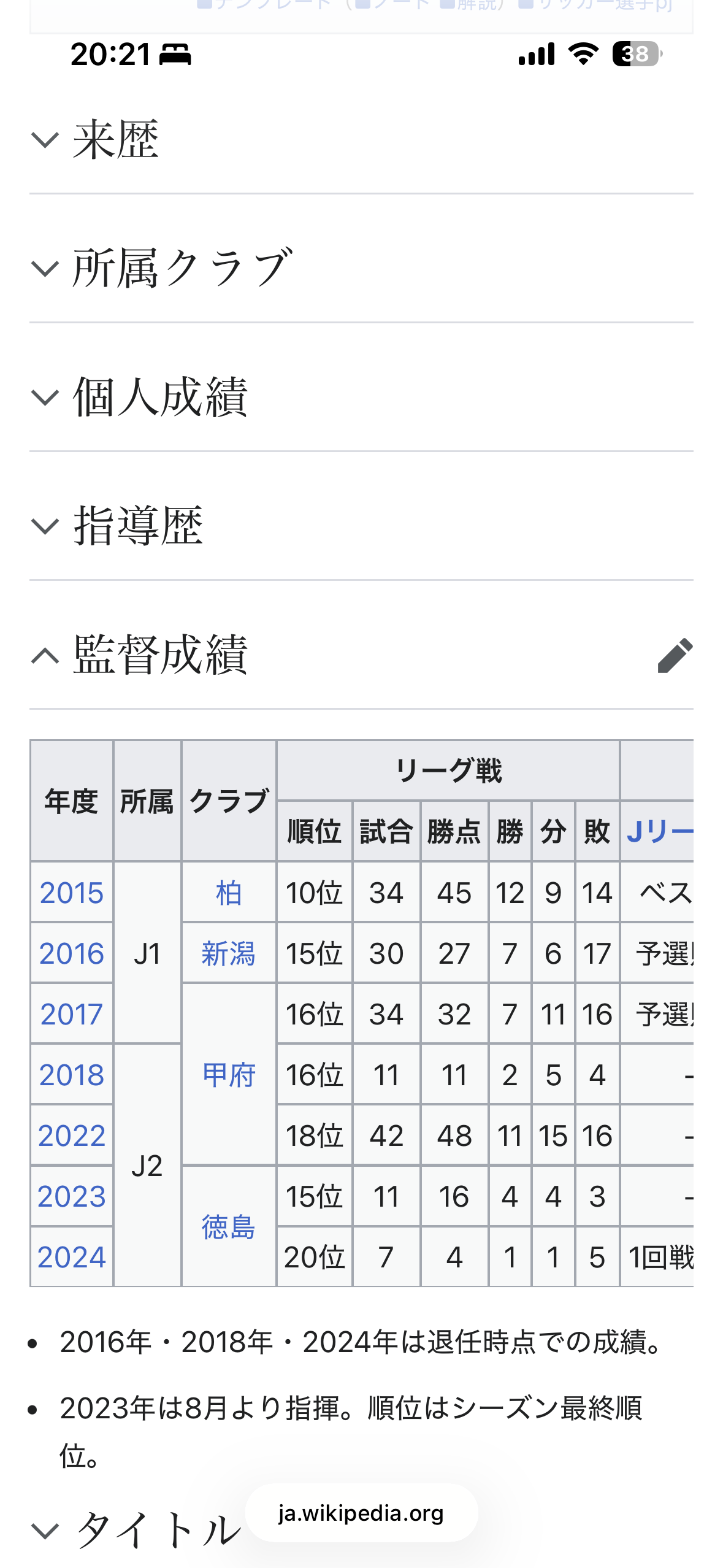Open the 2023 season link
Screen dimensions: 723x1568
coord(72,1196)
